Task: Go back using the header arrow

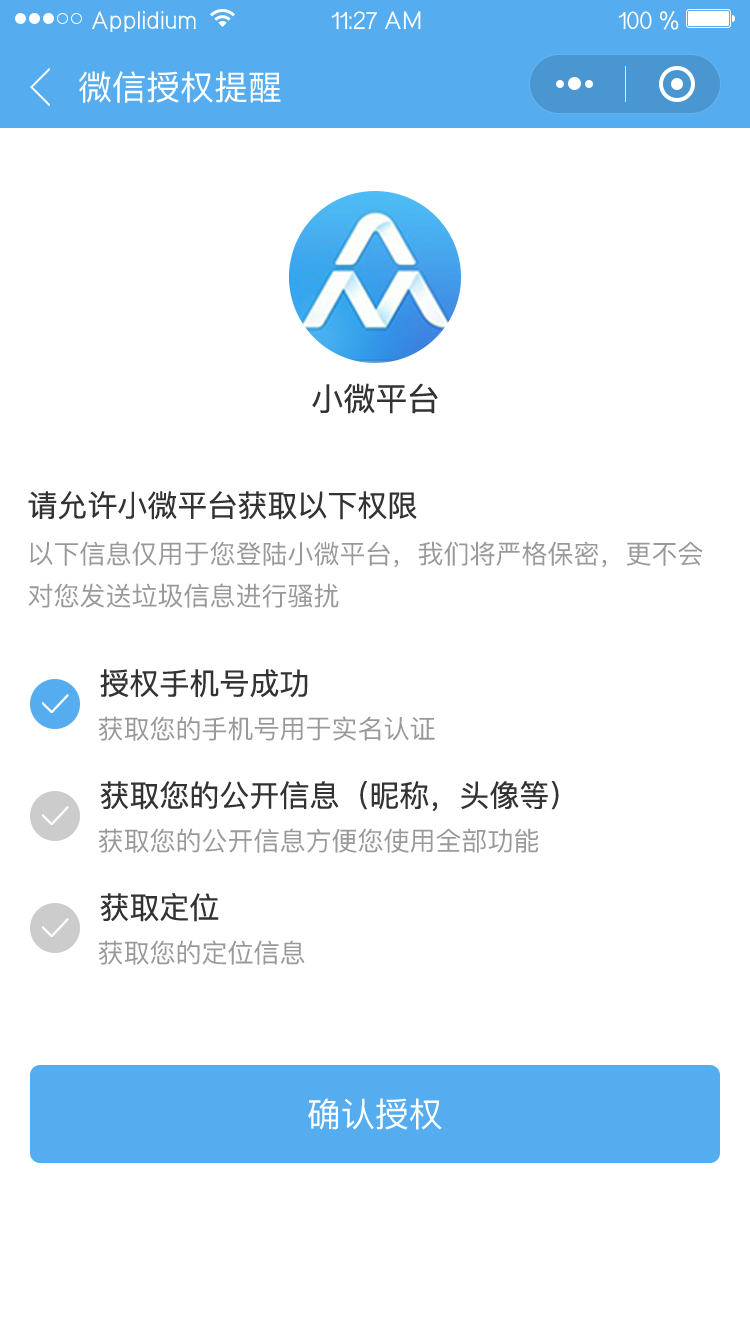Action: (x=40, y=87)
